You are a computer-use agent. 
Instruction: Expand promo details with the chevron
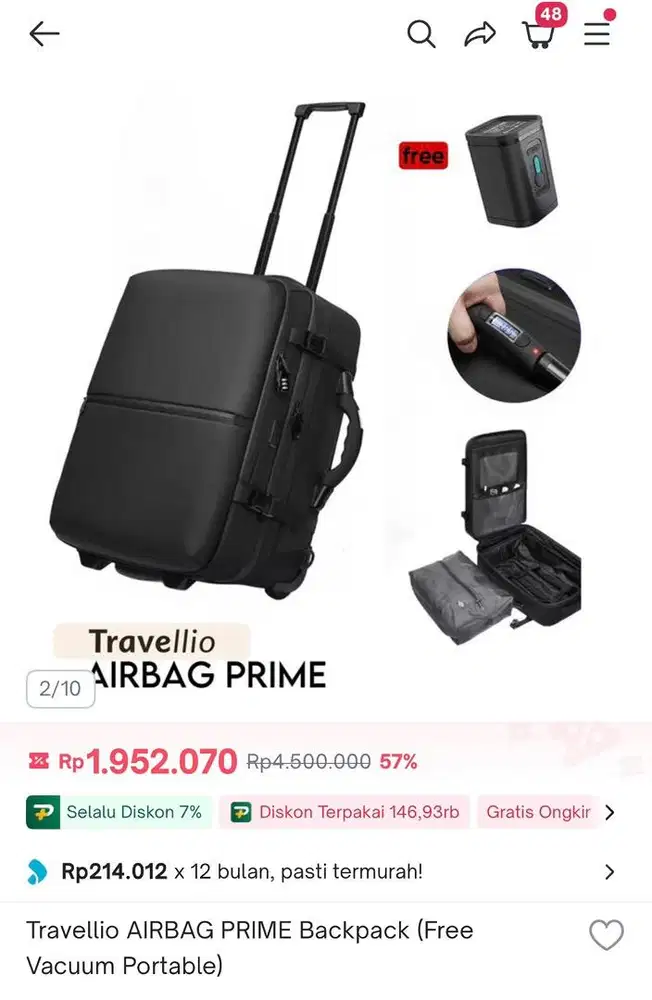(610, 812)
